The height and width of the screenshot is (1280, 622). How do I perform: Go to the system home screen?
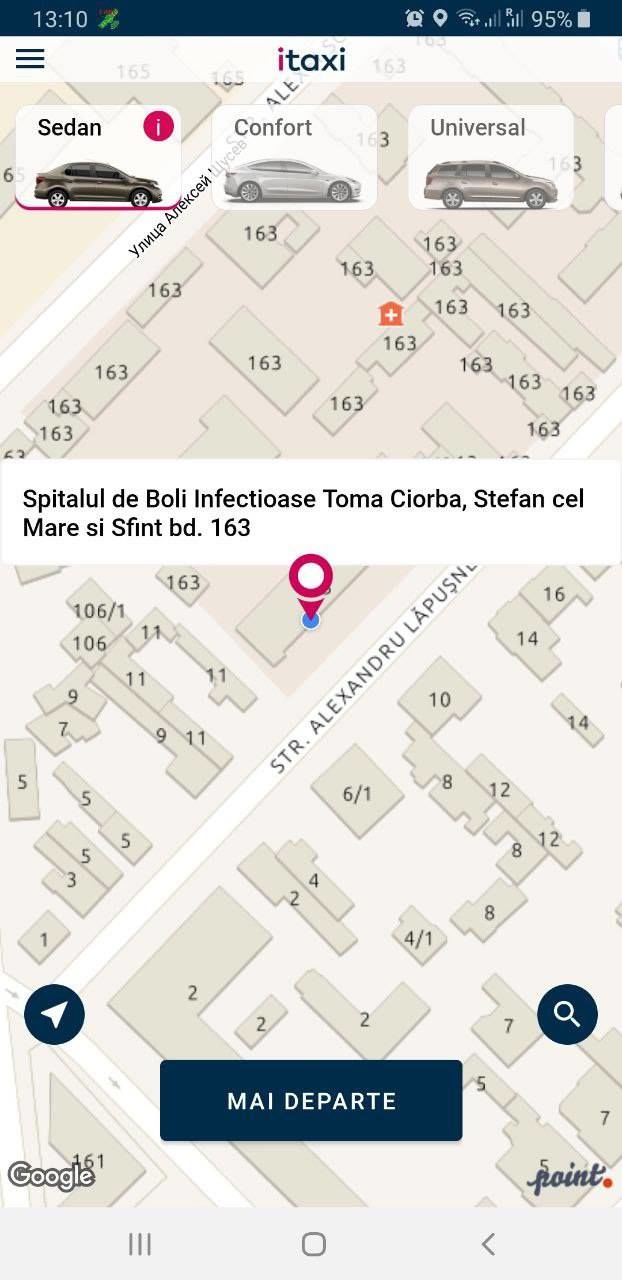313,1244
